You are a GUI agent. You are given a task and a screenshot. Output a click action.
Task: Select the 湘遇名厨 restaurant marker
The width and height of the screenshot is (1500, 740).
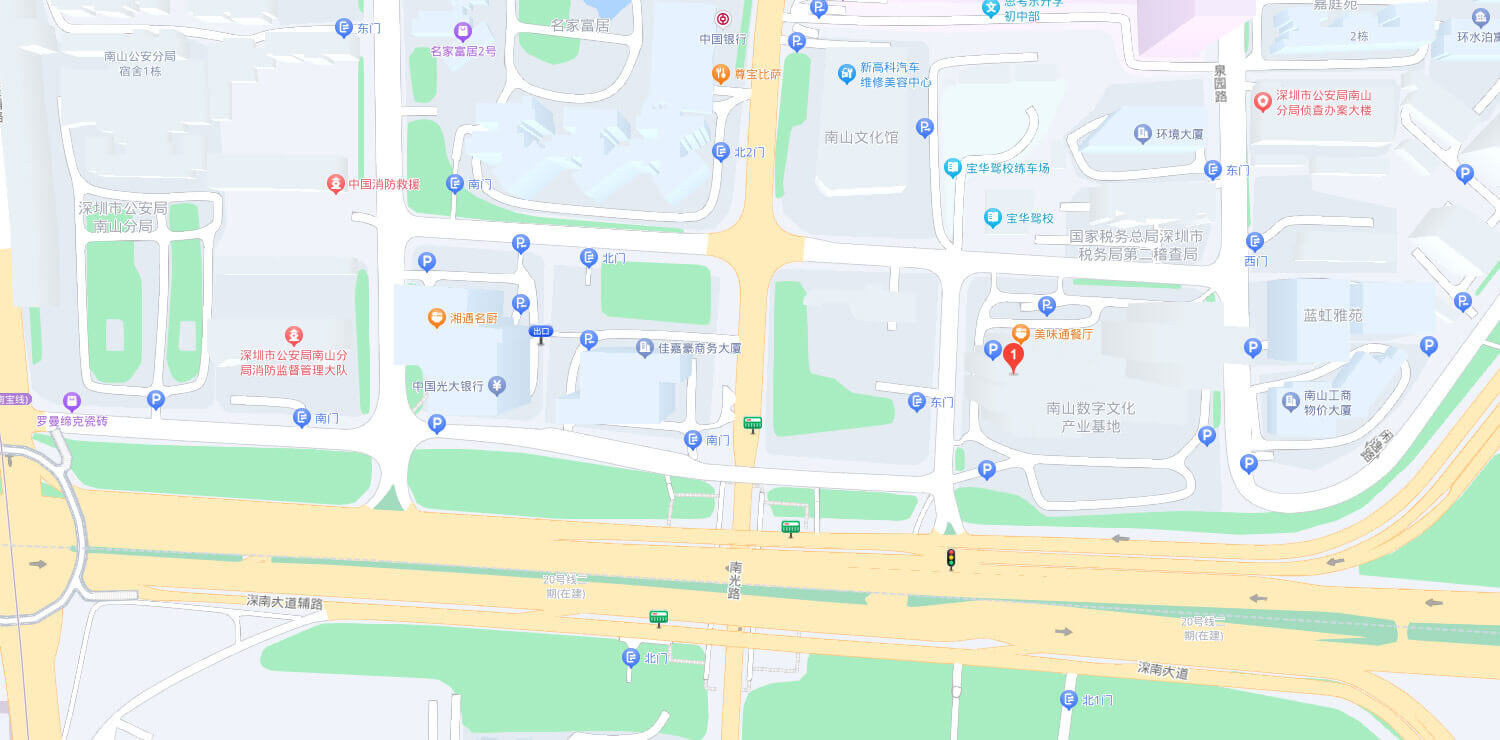coord(436,318)
